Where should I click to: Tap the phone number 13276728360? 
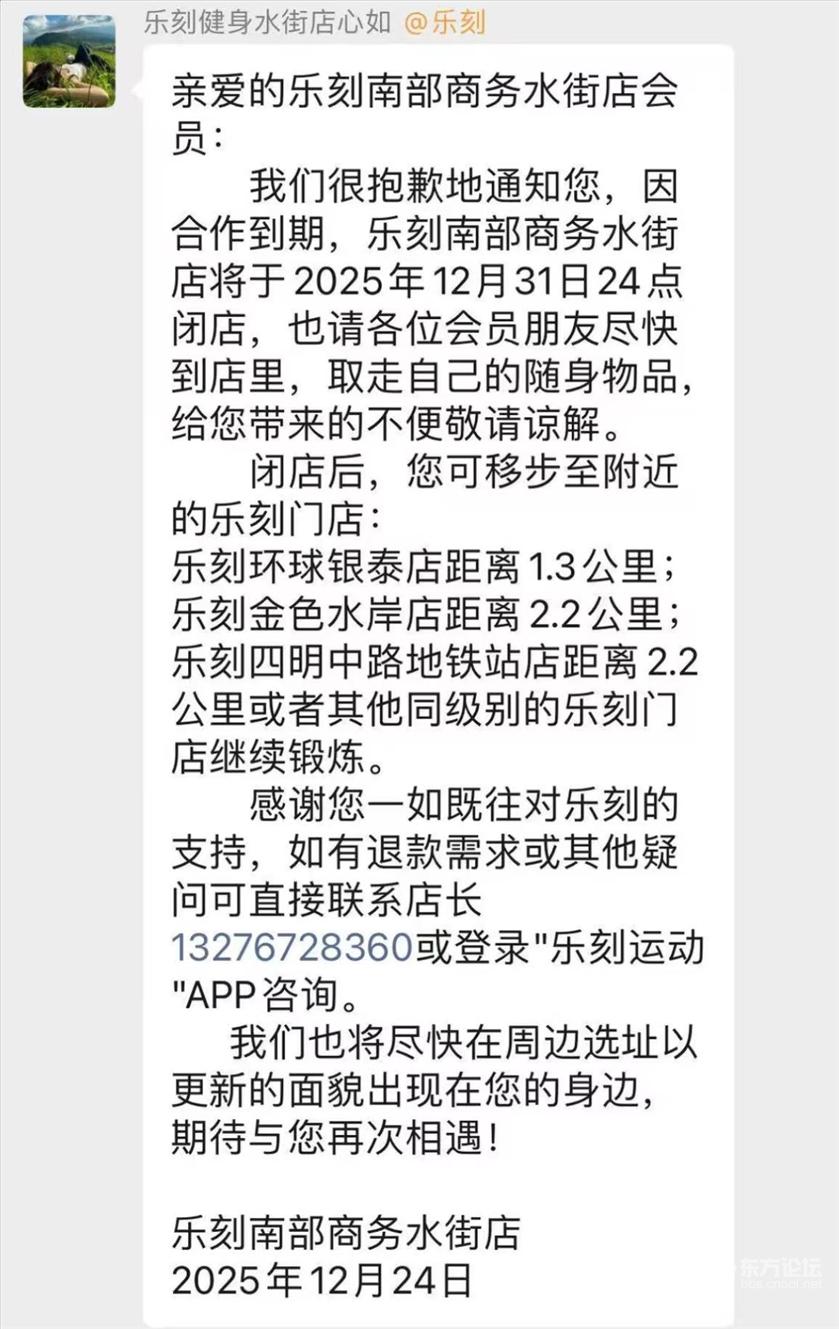[293, 947]
